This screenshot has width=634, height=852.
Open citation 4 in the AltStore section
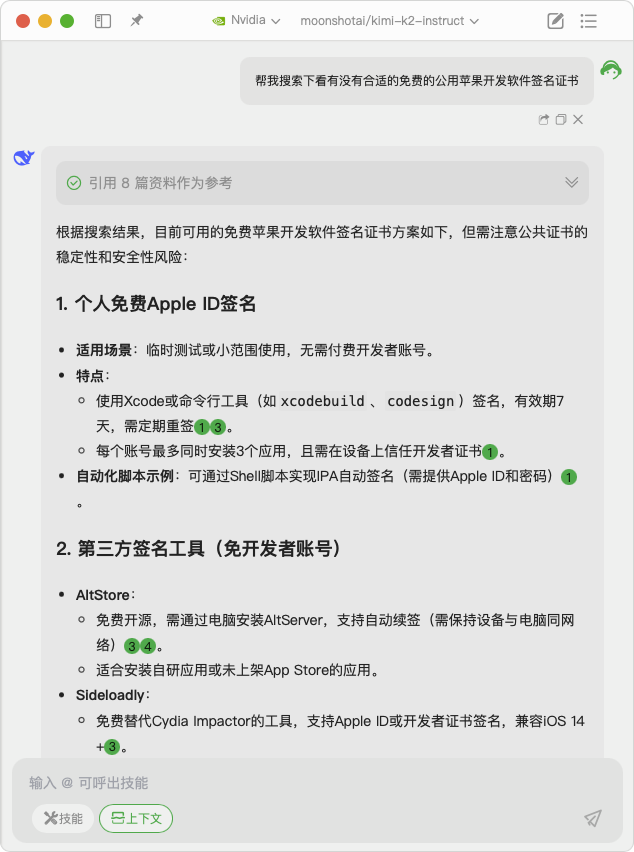click(x=147, y=646)
